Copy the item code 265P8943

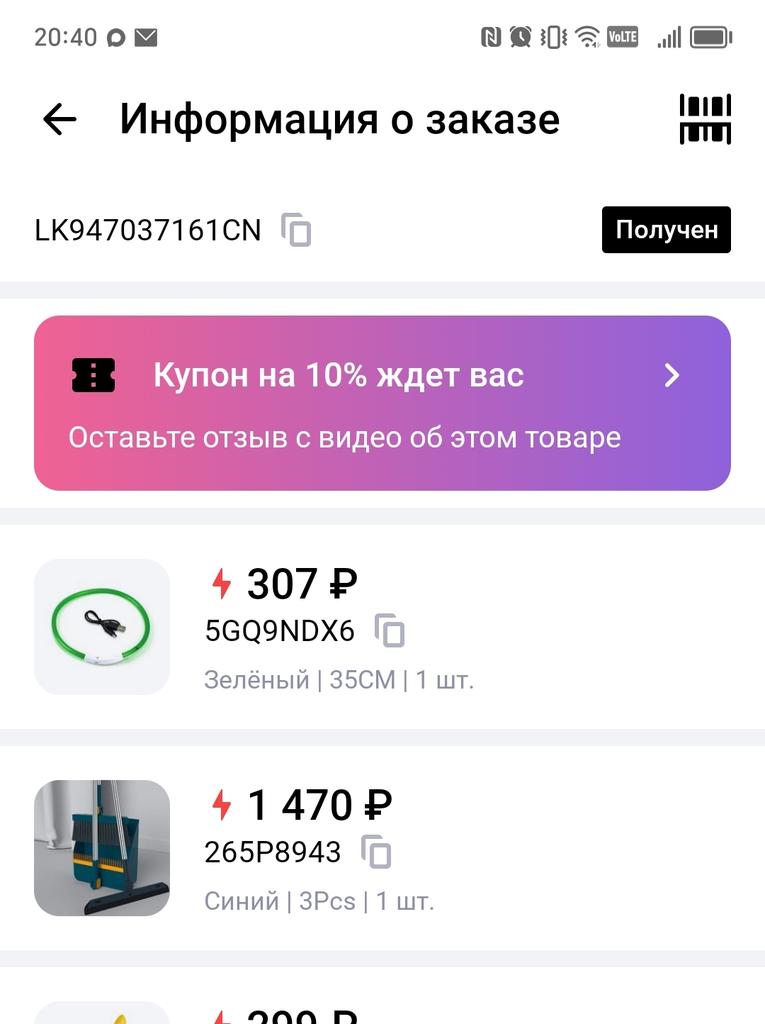(376, 852)
